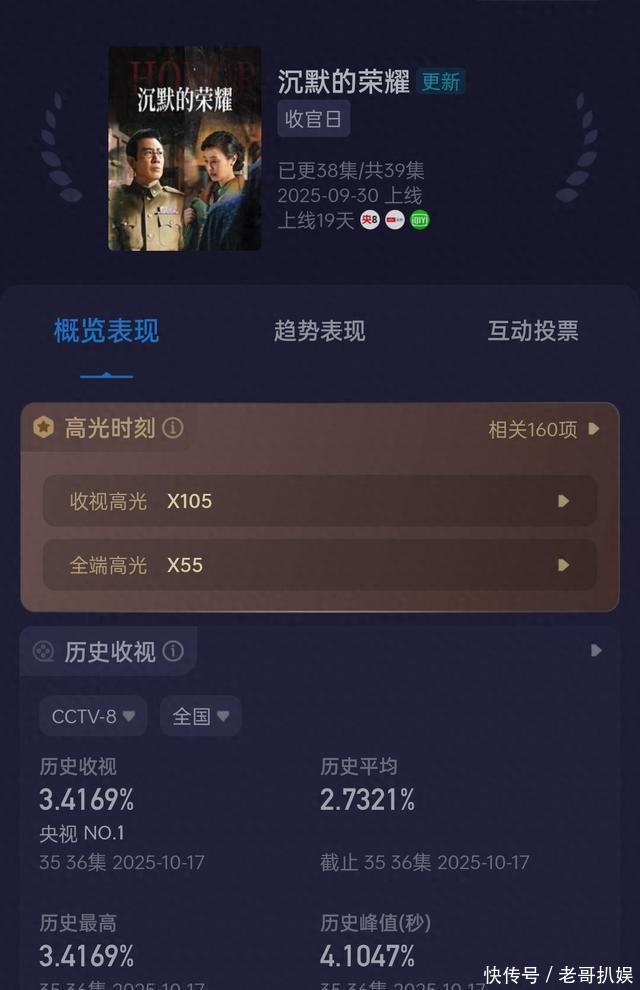640x990 pixels.
Task: Open the 相关160项 highlights list
Action: point(543,429)
